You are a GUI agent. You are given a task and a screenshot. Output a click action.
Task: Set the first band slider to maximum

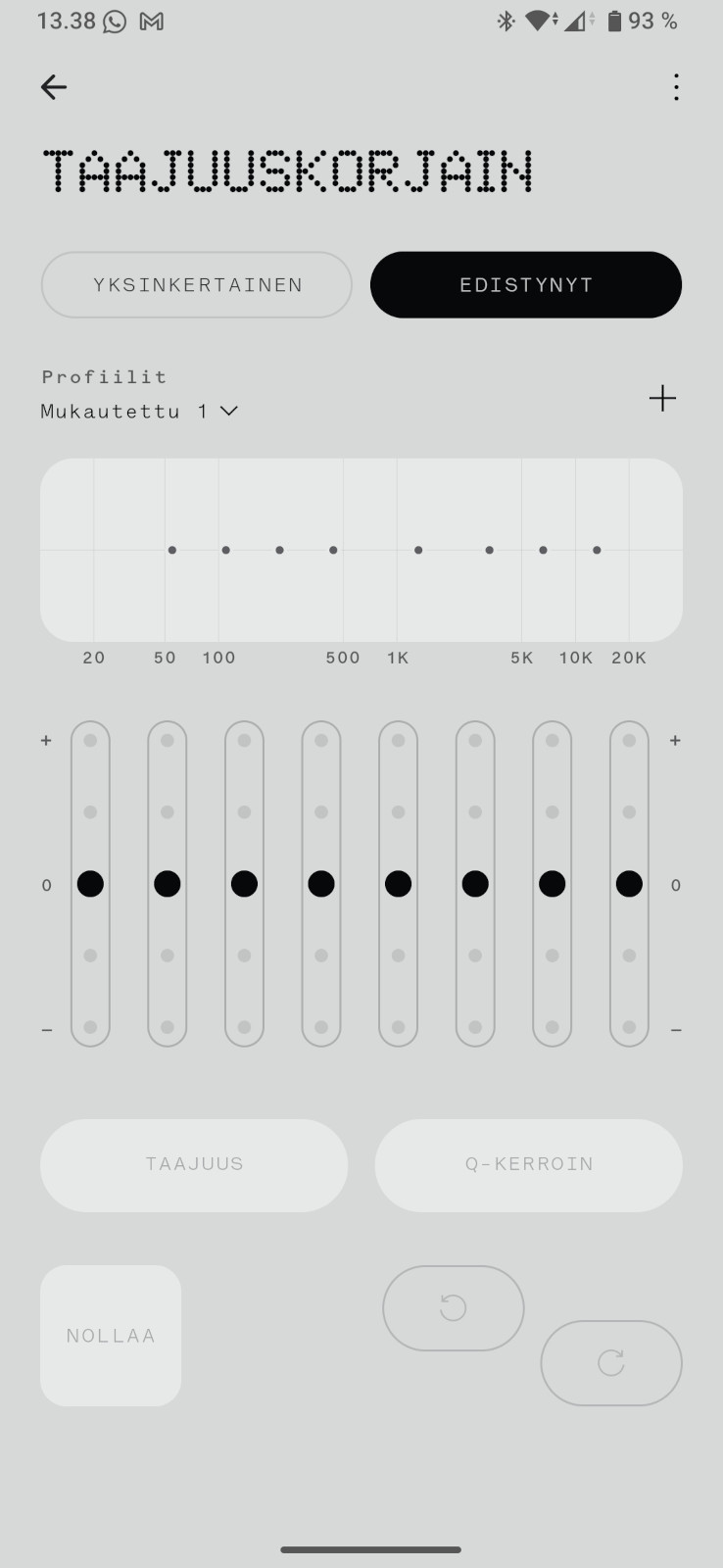(90, 741)
